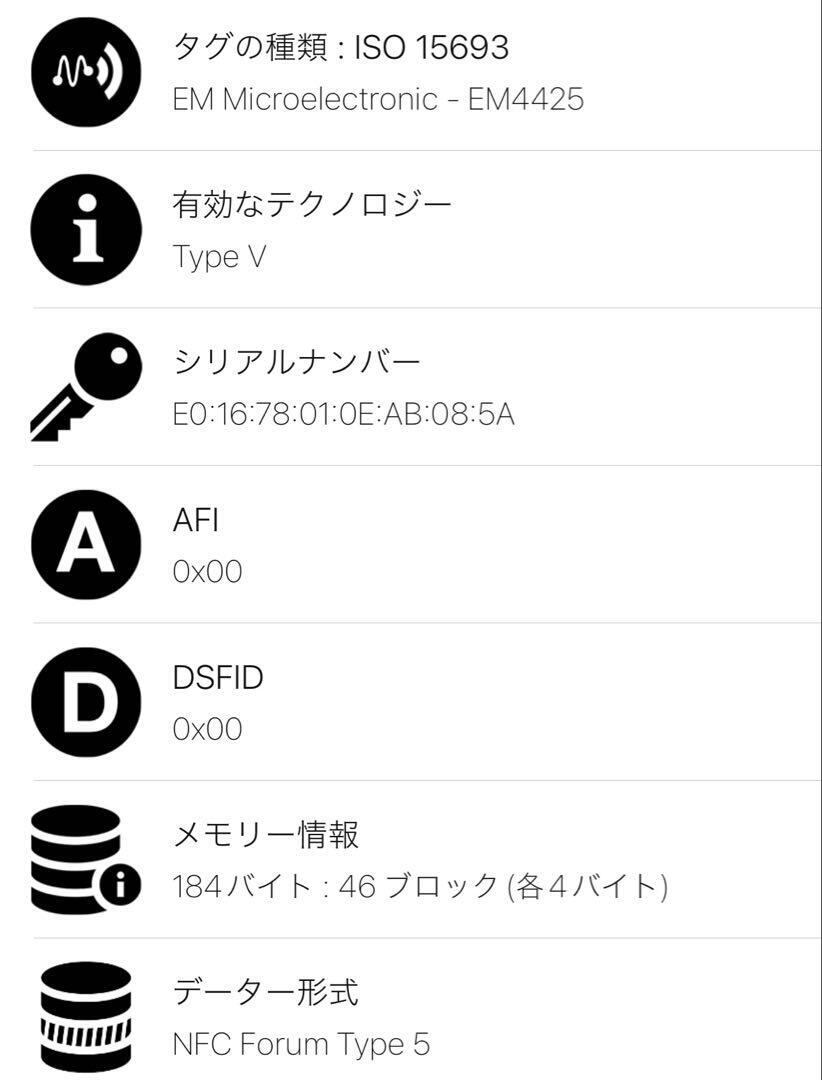This screenshot has width=822, height=1080.
Task: Open the タグの種類 ISO 15693 row
Action: pos(410,72)
